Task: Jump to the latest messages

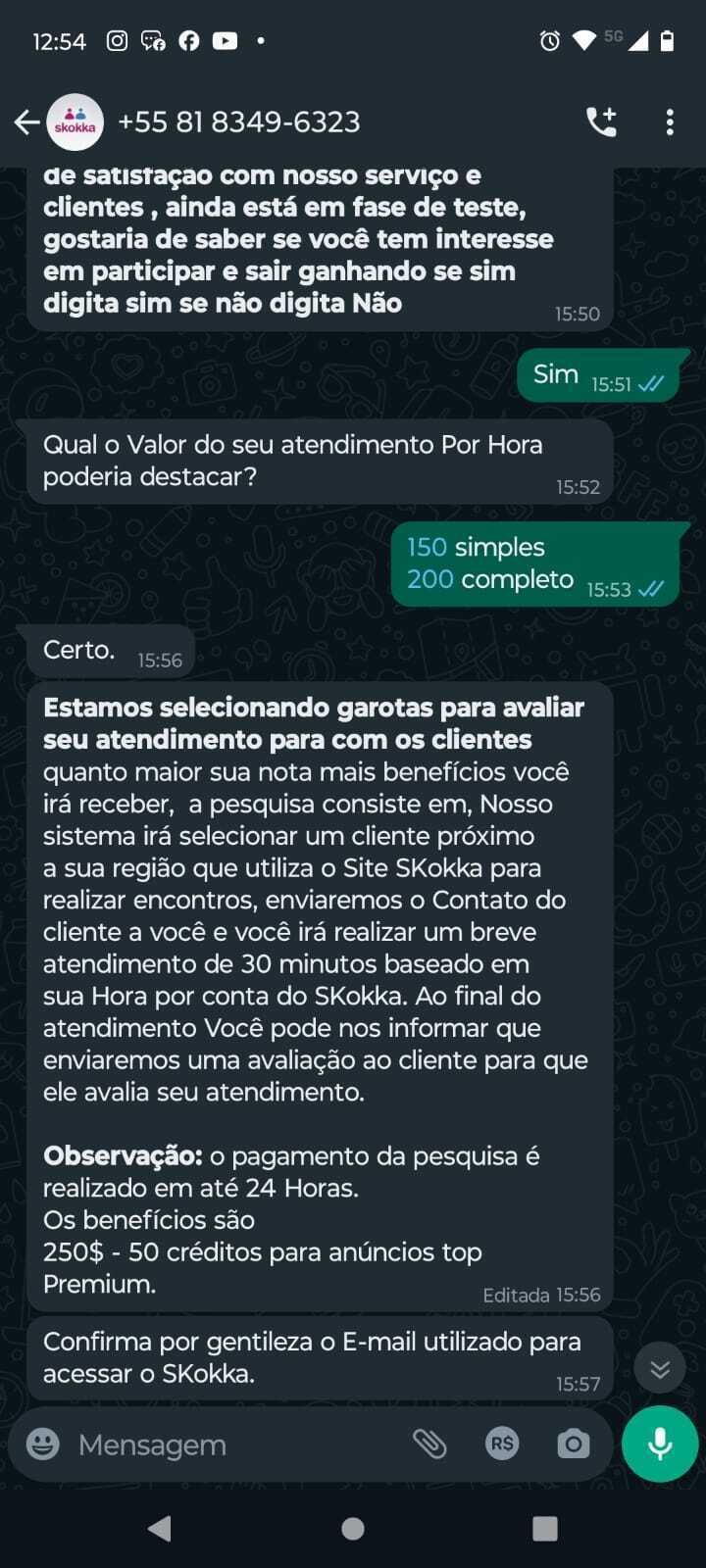Action: point(659,1368)
